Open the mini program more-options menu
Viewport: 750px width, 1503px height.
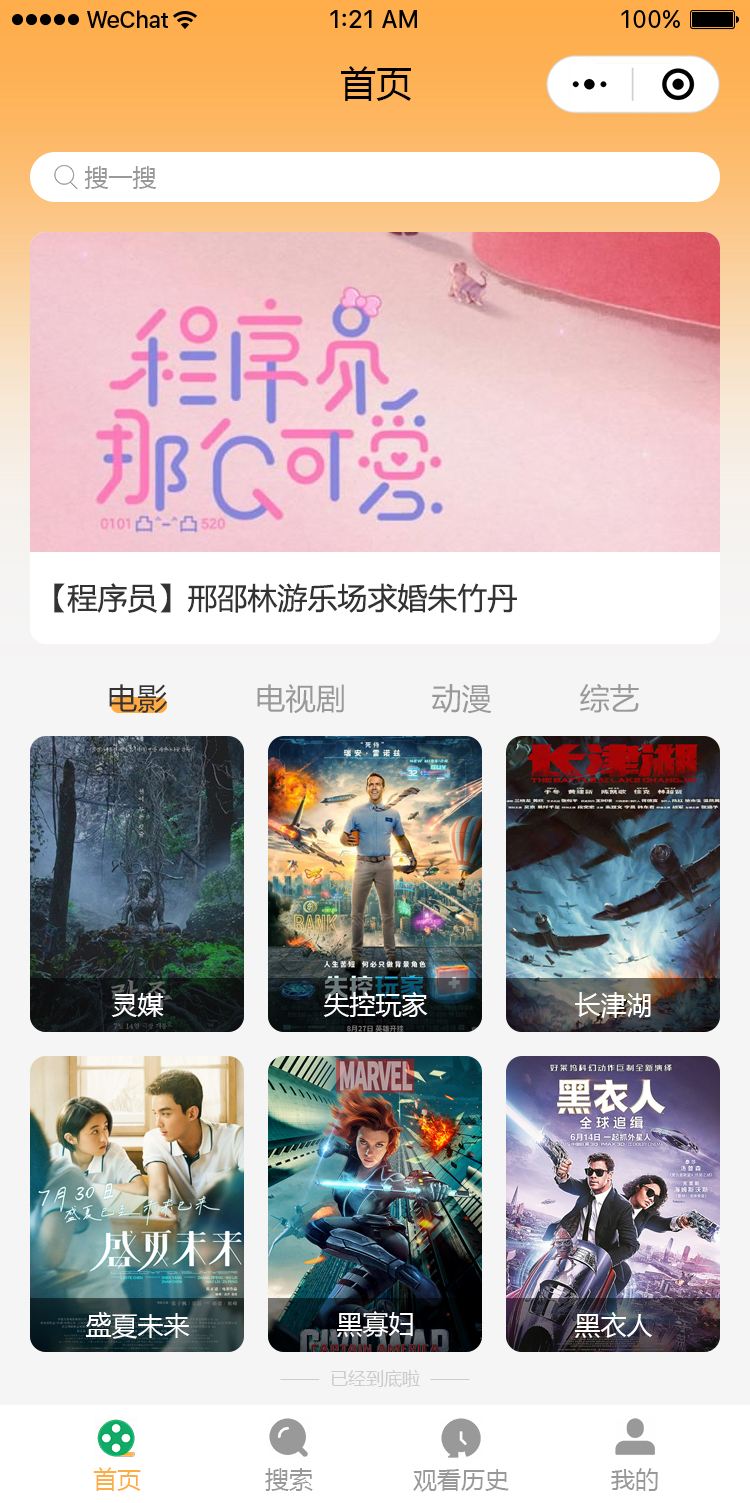click(590, 85)
